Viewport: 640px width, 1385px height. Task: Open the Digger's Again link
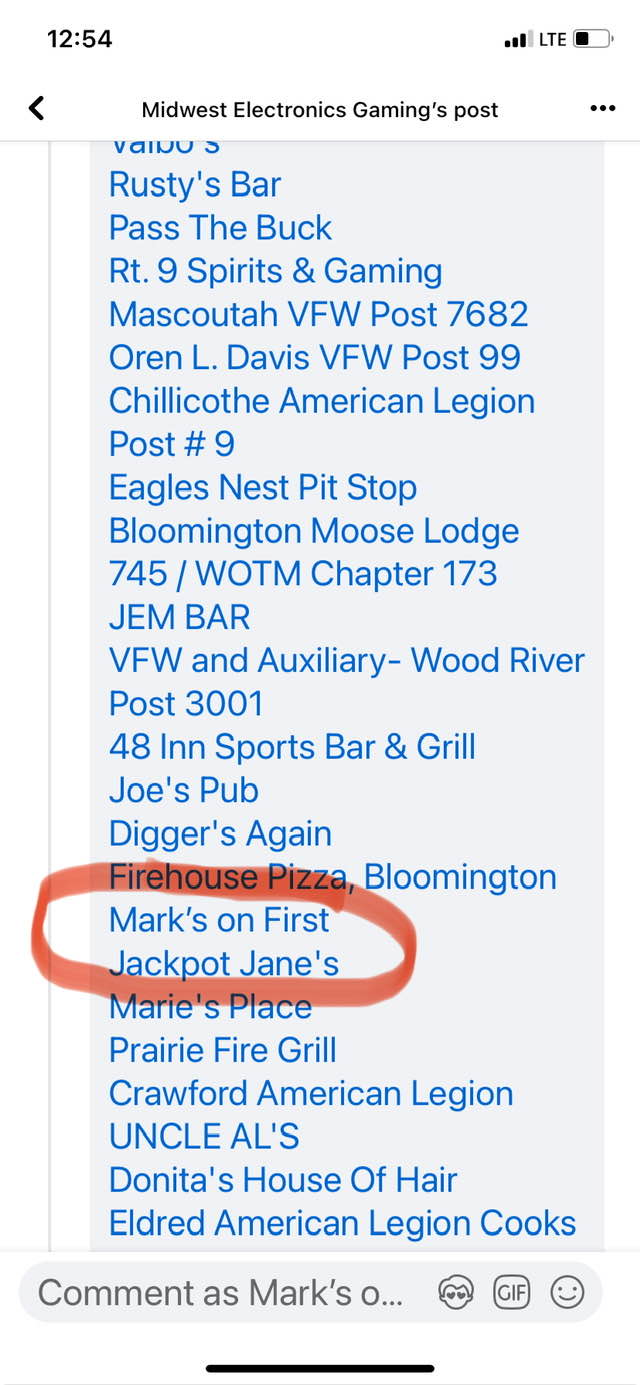(220, 834)
